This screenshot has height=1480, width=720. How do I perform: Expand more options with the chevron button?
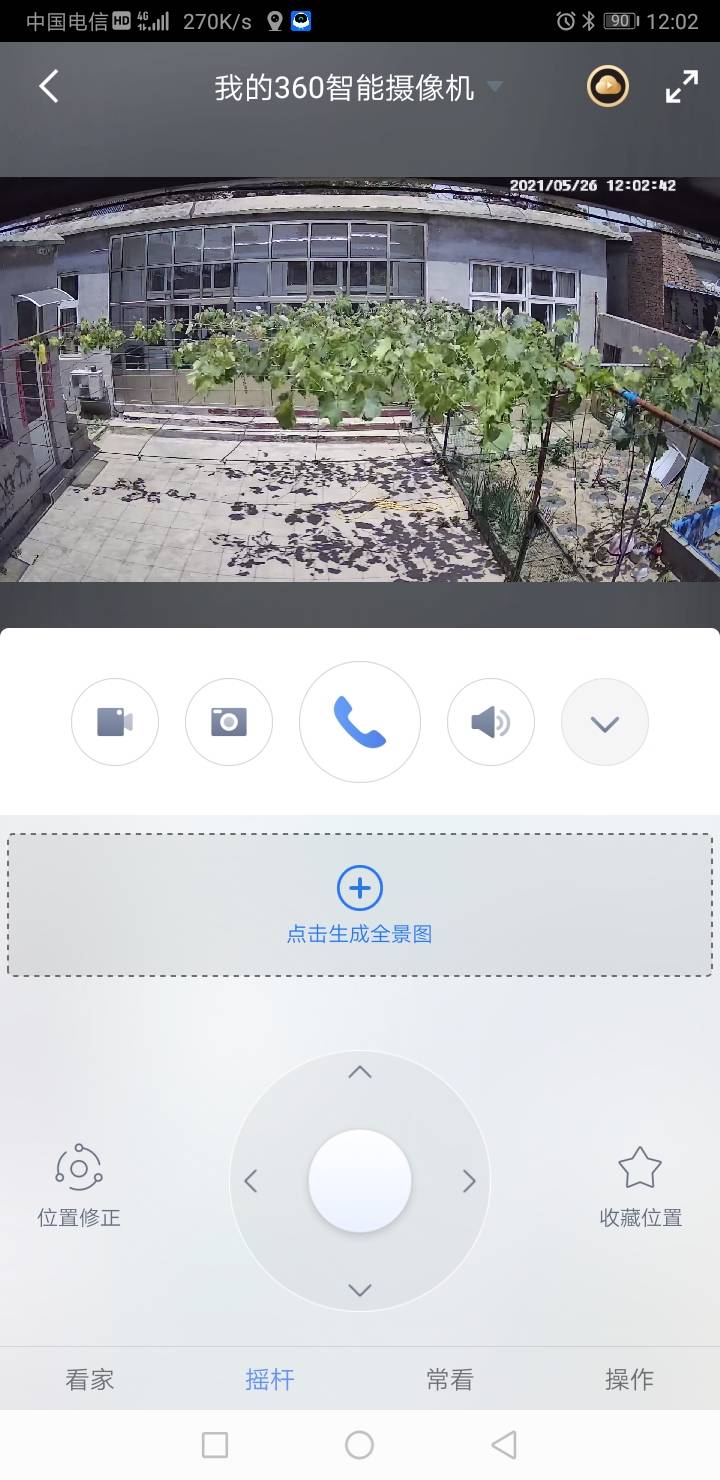click(605, 722)
